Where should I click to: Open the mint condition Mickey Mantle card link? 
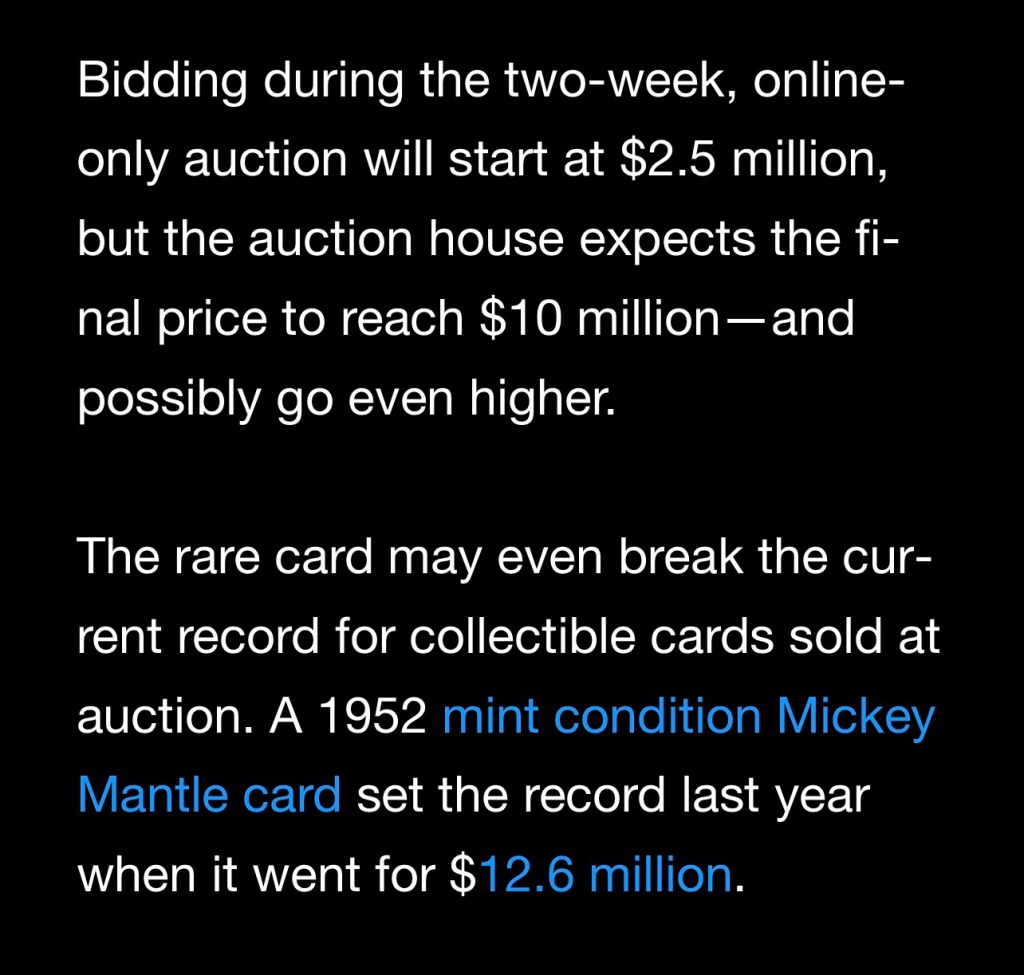pyautogui.click(x=687, y=717)
